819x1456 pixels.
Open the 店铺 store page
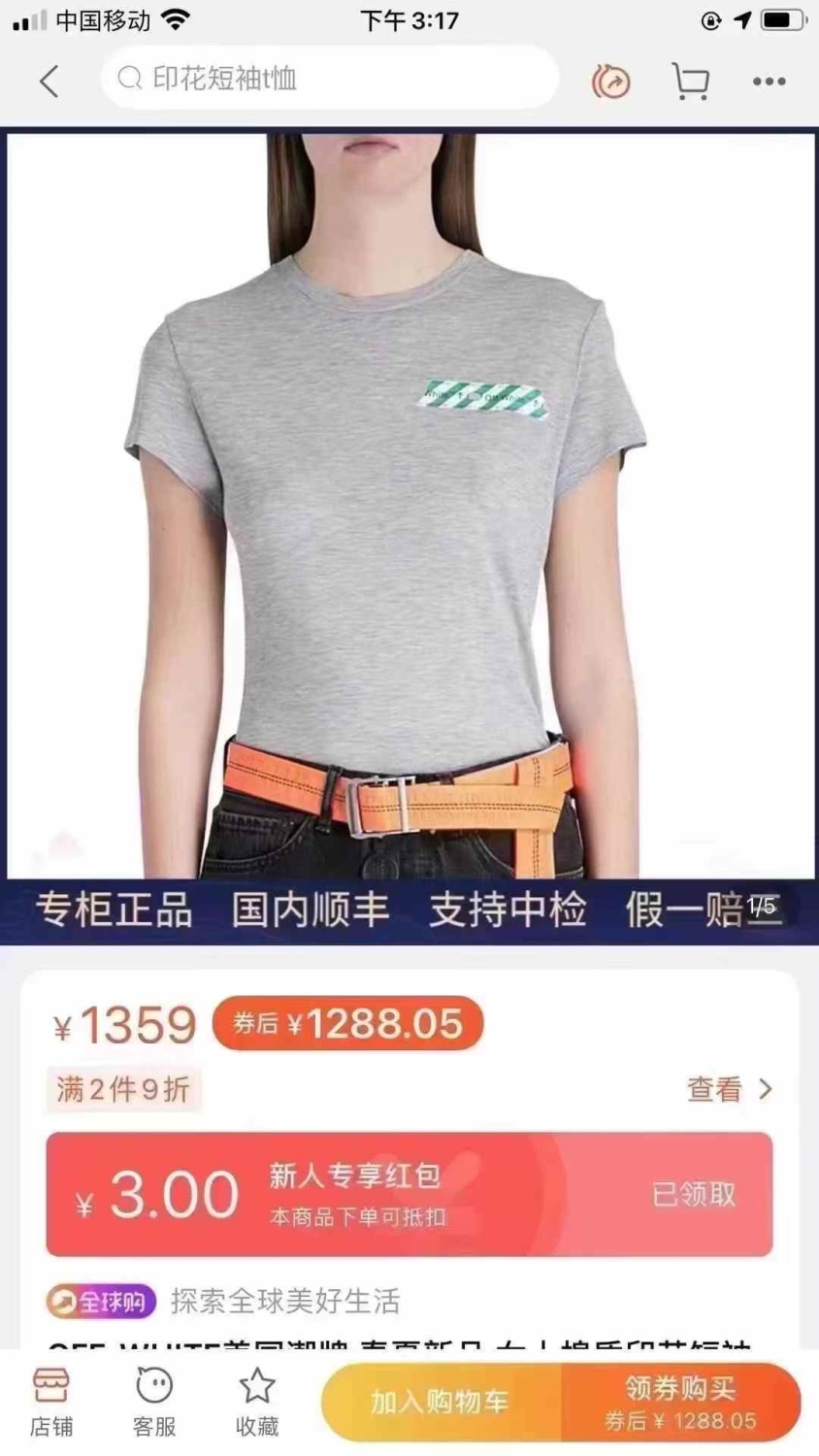pyautogui.click(x=50, y=1402)
